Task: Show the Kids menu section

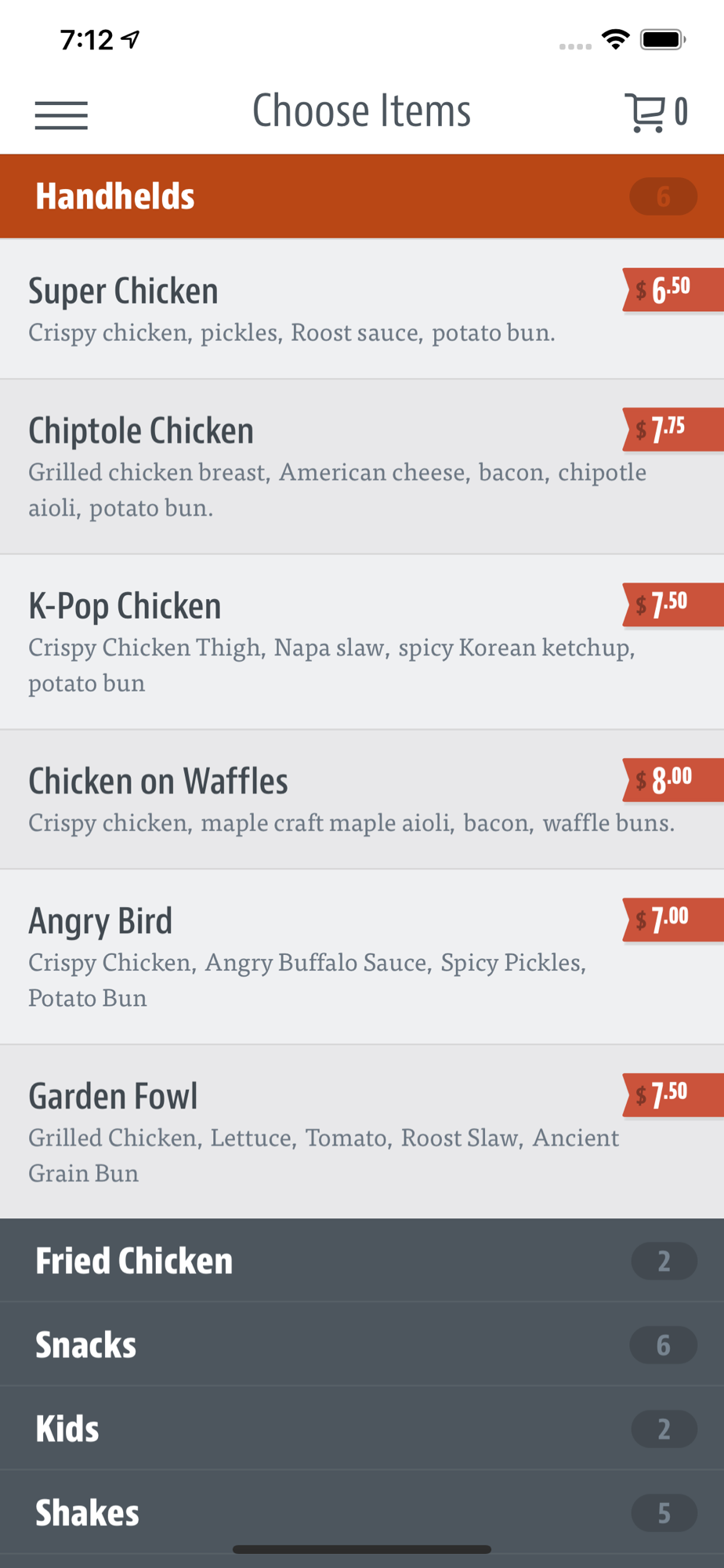Action: tap(362, 1428)
